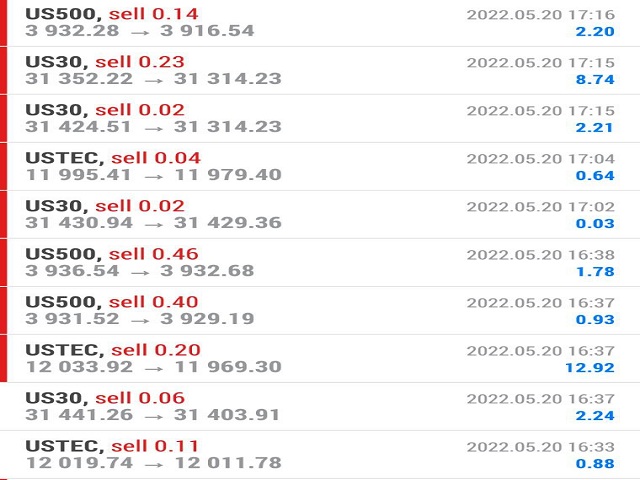
Task: View the USTEC sell 0.20 trade details
Action: click(320, 358)
